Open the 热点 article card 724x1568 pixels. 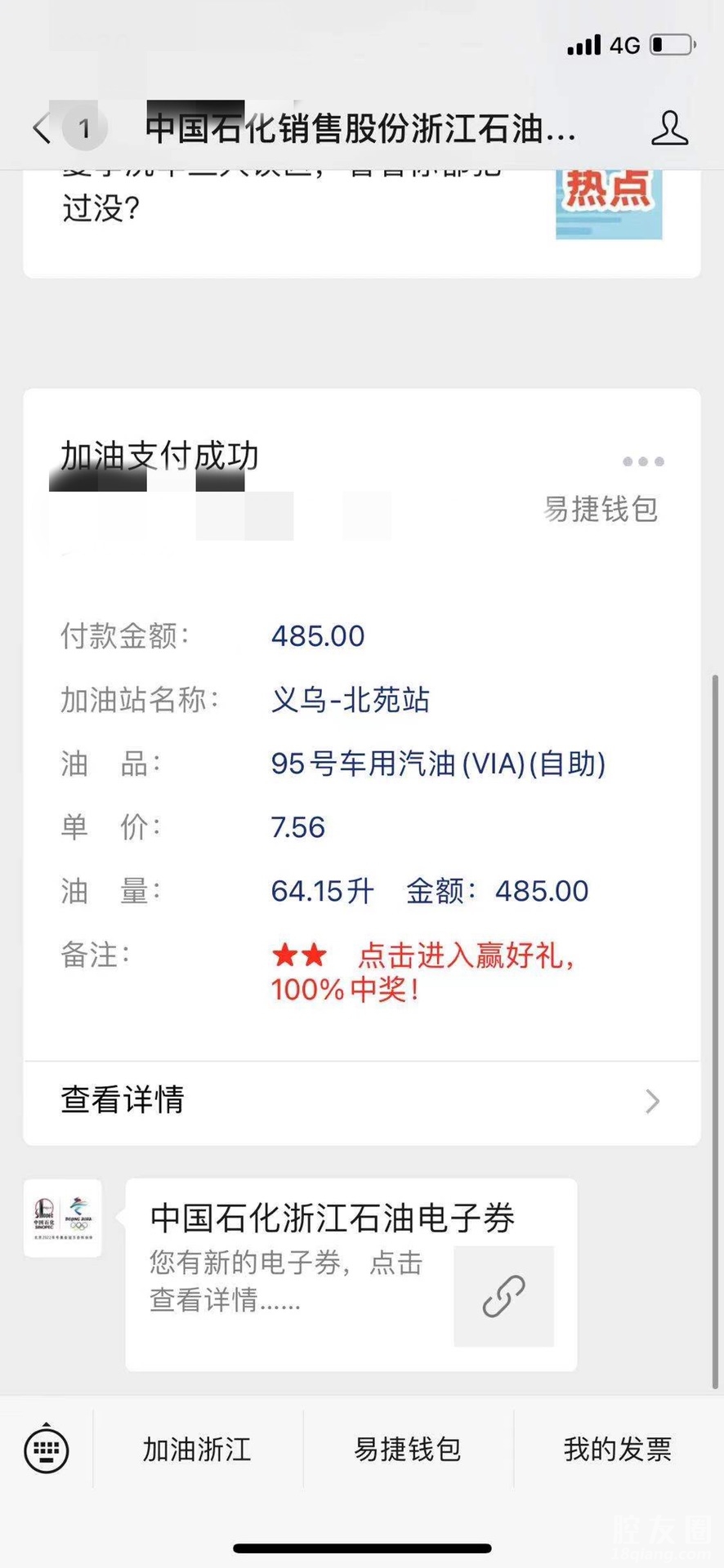361,212
